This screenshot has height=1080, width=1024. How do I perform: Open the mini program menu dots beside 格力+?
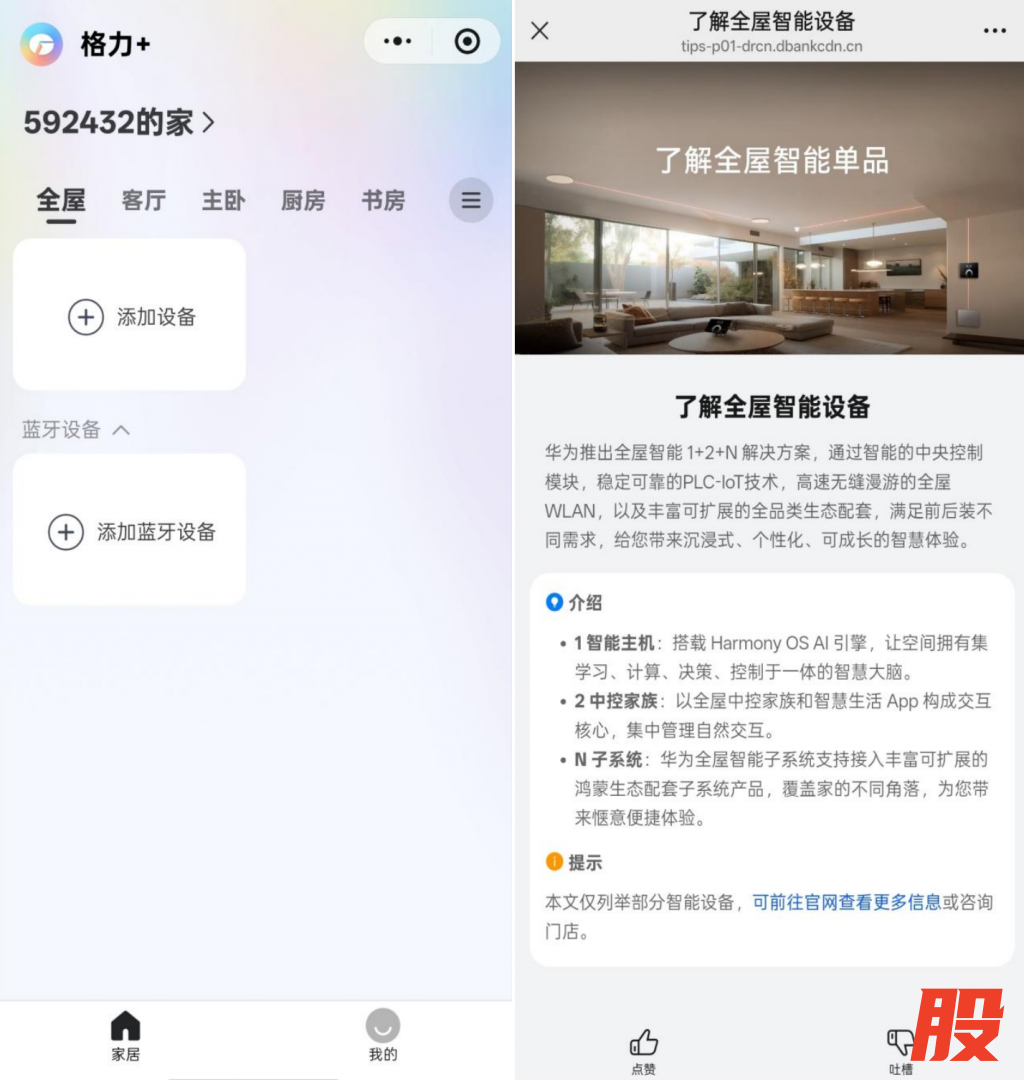click(398, 42)
